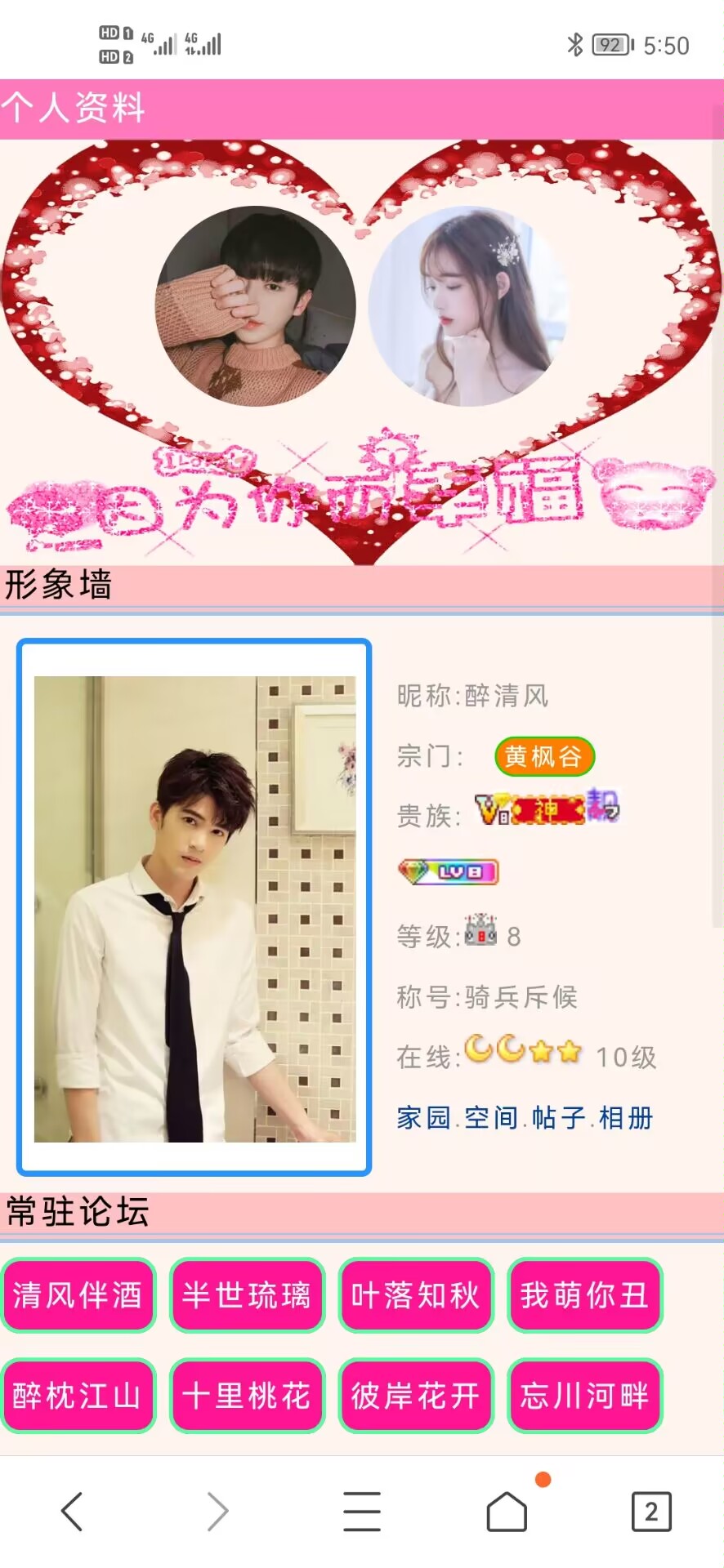Image resolution: width=724 pixels, height=1568 pixels.
Task: Open the 清风伴酒 forum
Action: point(78,1295)
